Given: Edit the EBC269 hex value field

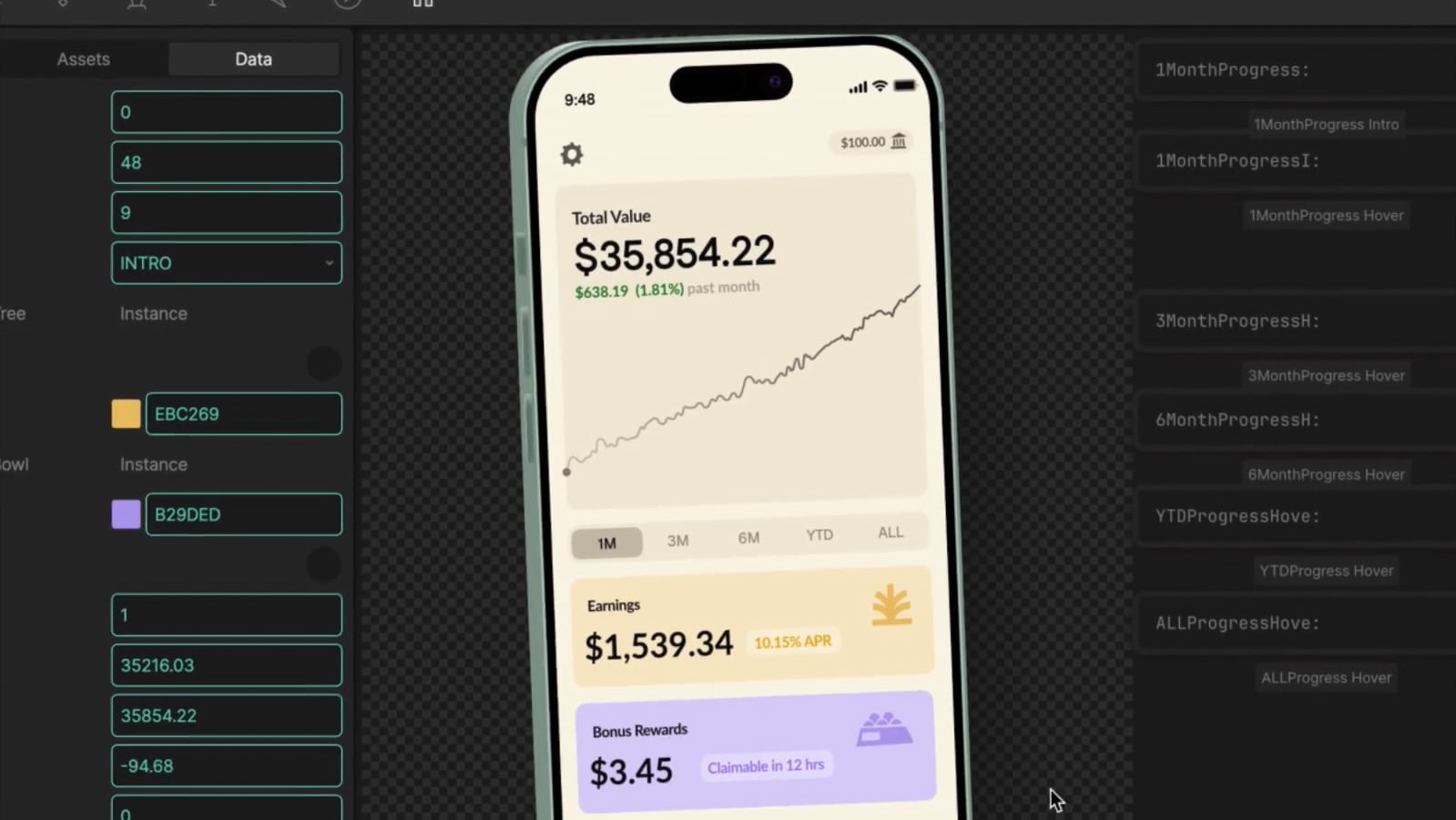Looking at the screenshot, I should click(244, 414).
